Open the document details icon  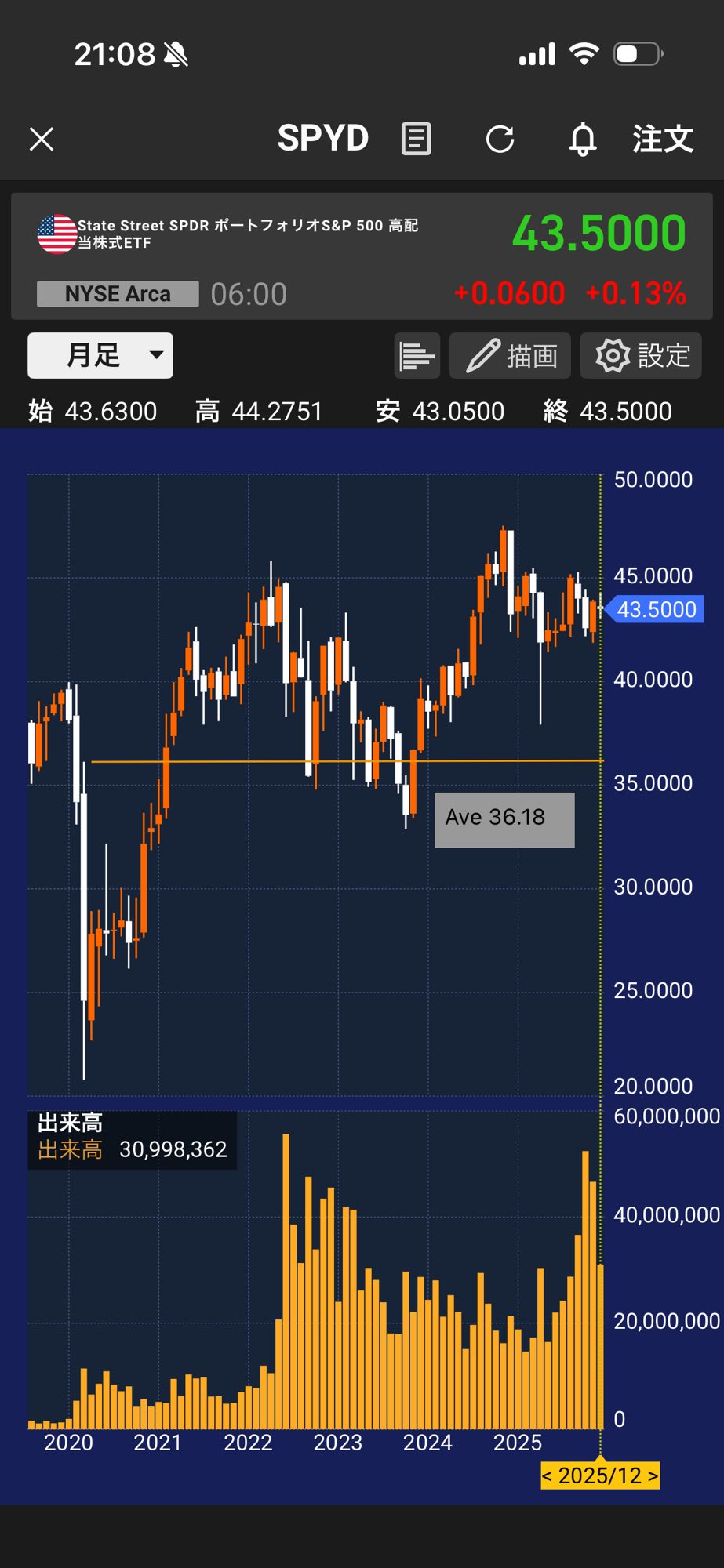tap(416, 140)
